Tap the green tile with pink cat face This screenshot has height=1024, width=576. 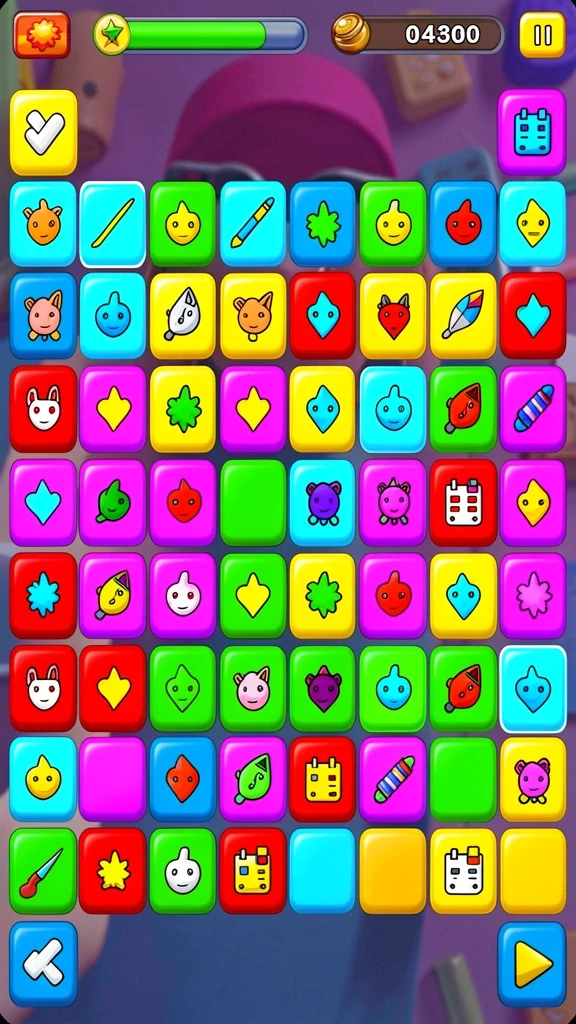pos(253,688)
